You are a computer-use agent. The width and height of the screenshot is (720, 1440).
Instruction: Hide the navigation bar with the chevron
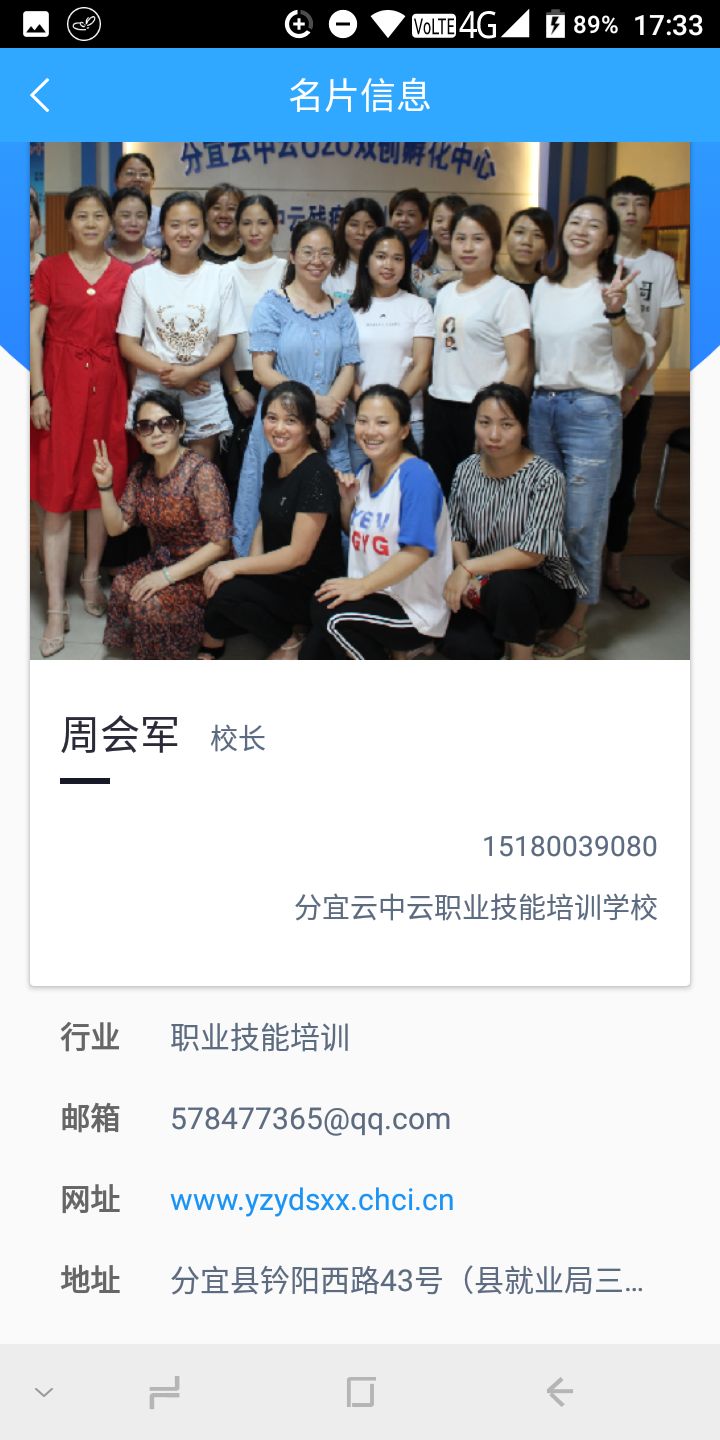click(44, 1391)
